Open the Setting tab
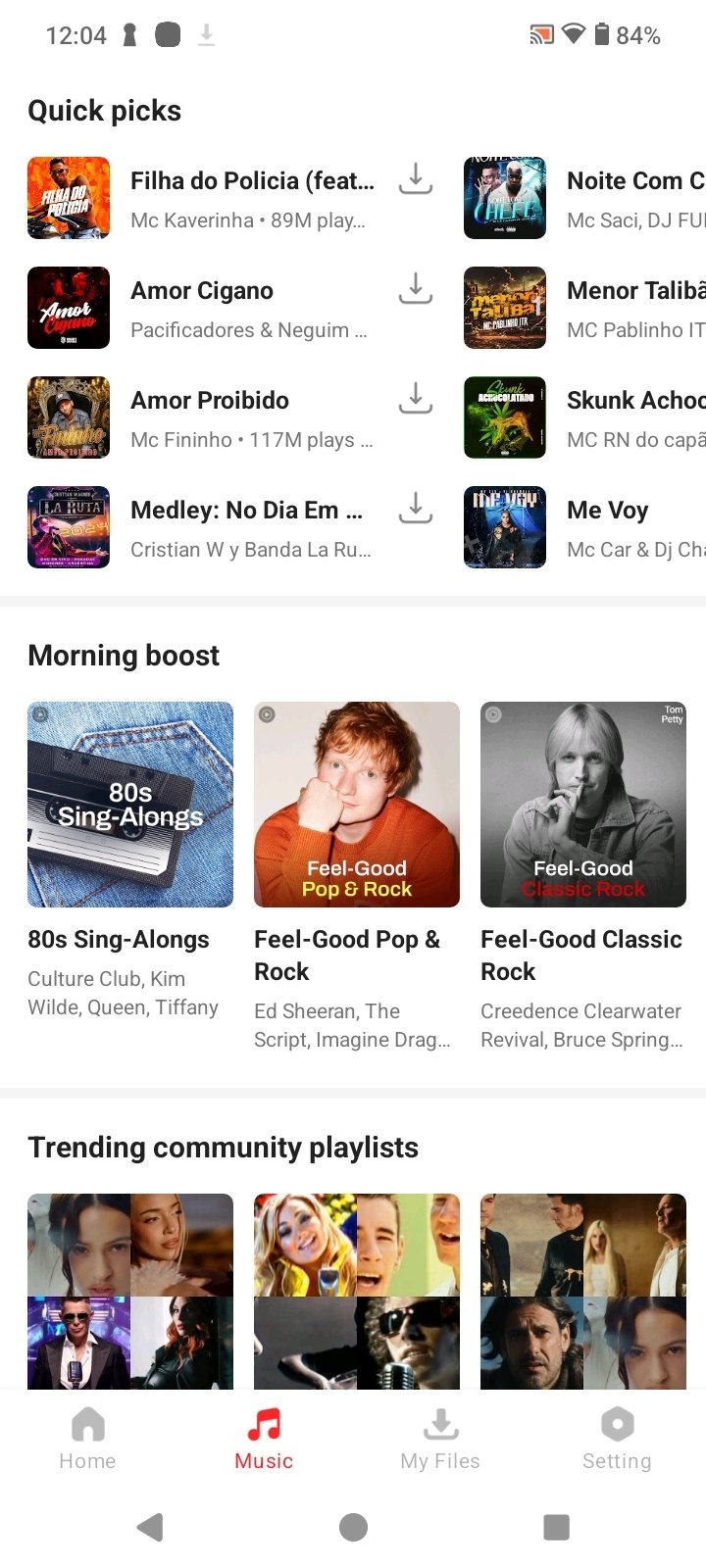This screenshot has width=706, height=1568. pos(617,1439)
